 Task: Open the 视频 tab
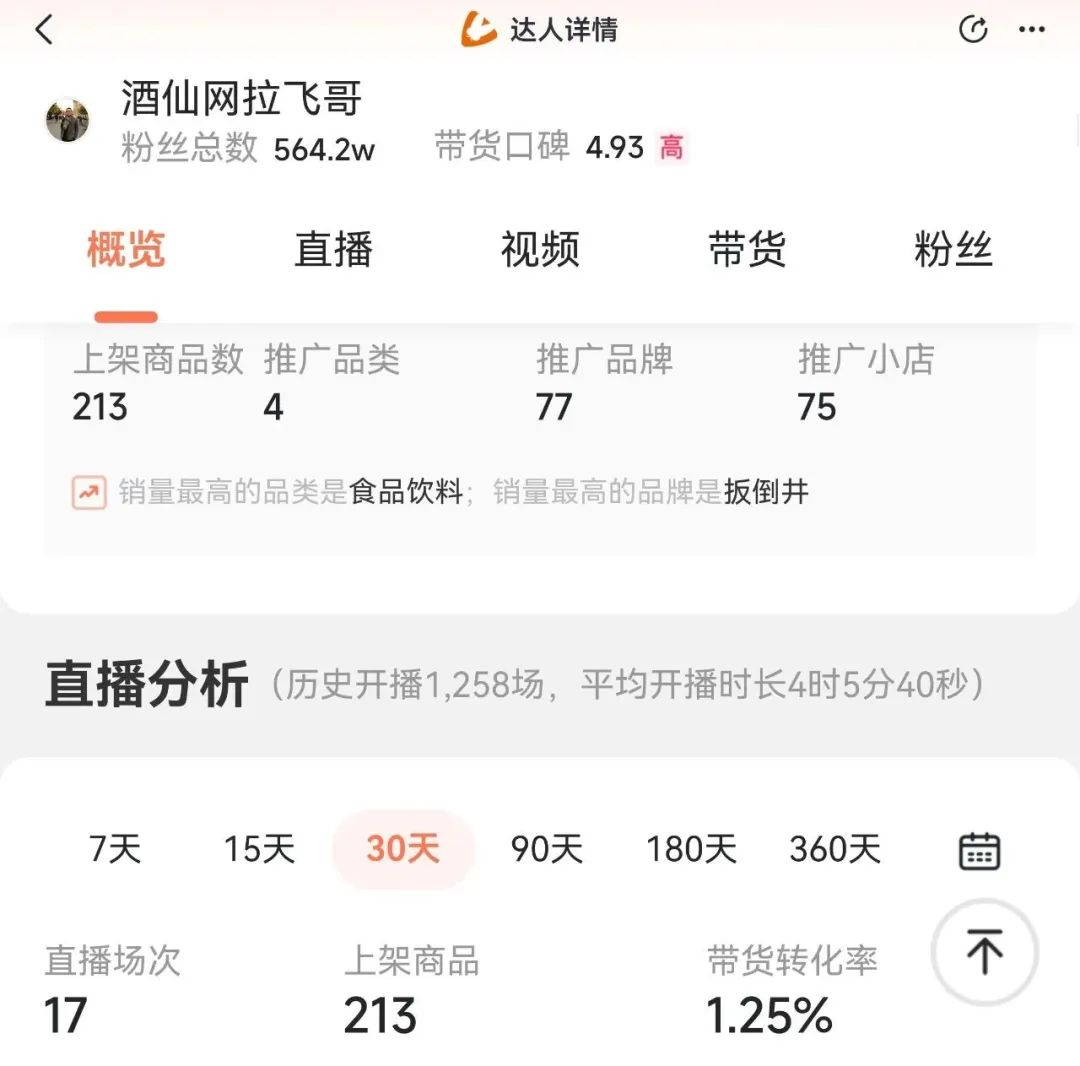(x=540, y=250)
